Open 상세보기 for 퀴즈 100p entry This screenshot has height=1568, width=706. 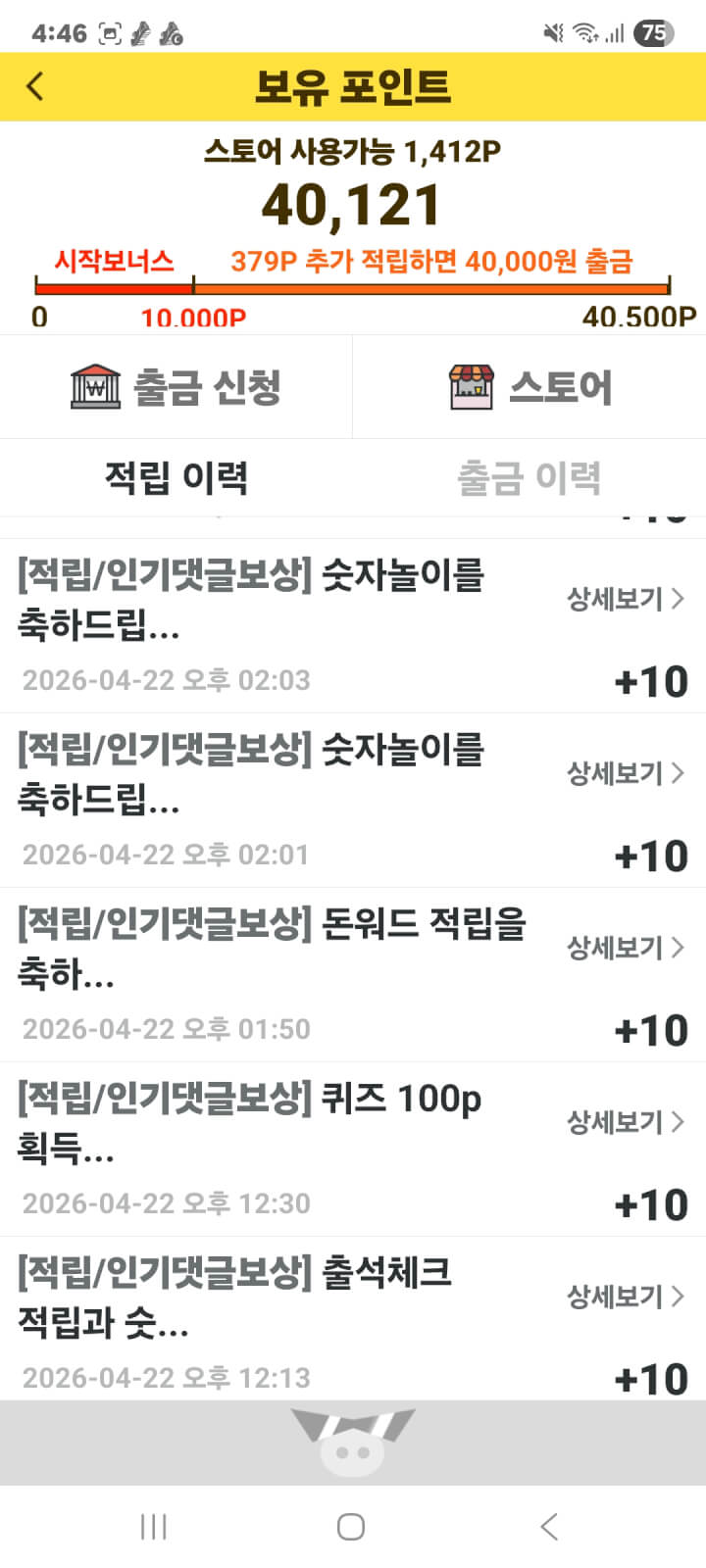click(625, 1122)
